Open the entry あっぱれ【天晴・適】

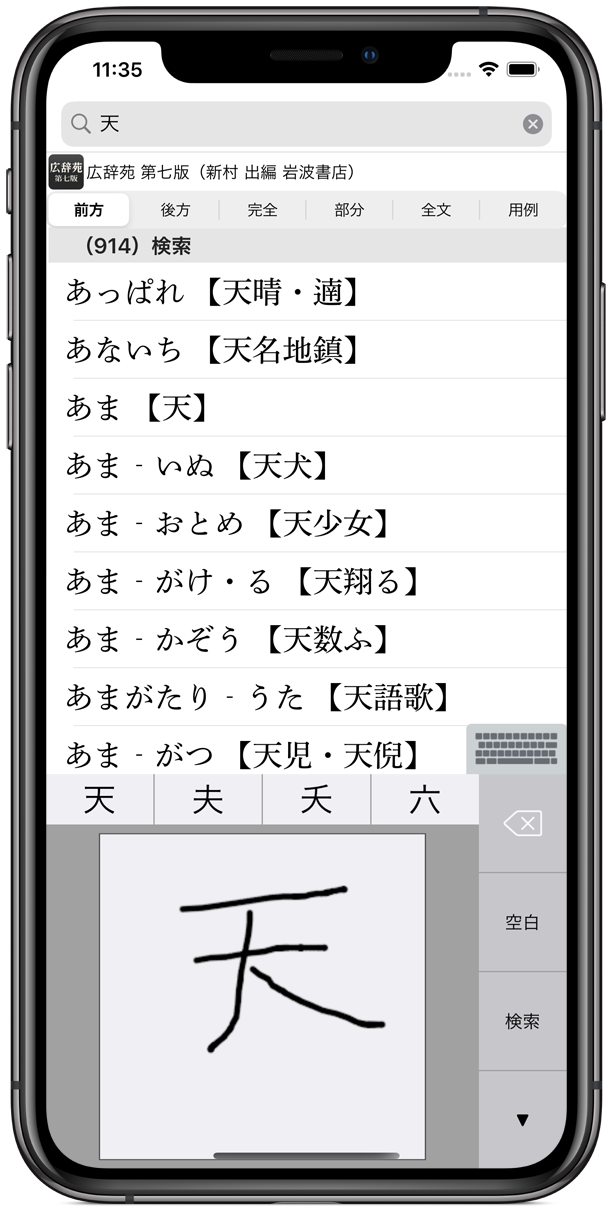(x=306, y=292)
